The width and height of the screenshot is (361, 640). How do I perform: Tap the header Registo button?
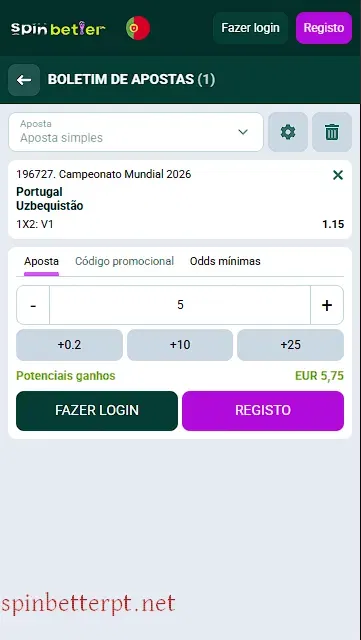point(324,28)
